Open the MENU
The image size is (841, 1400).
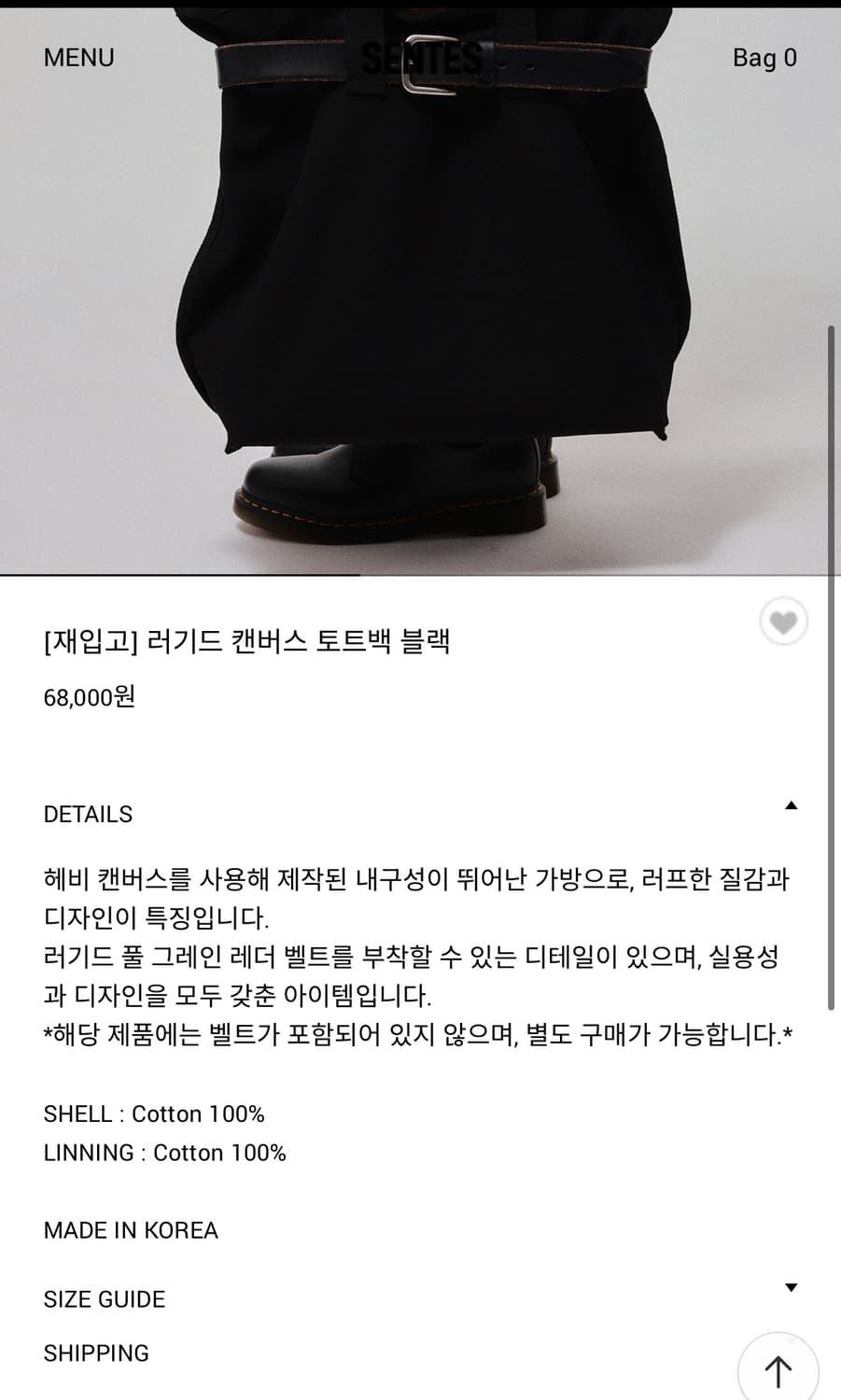click(x=77, y=58)
